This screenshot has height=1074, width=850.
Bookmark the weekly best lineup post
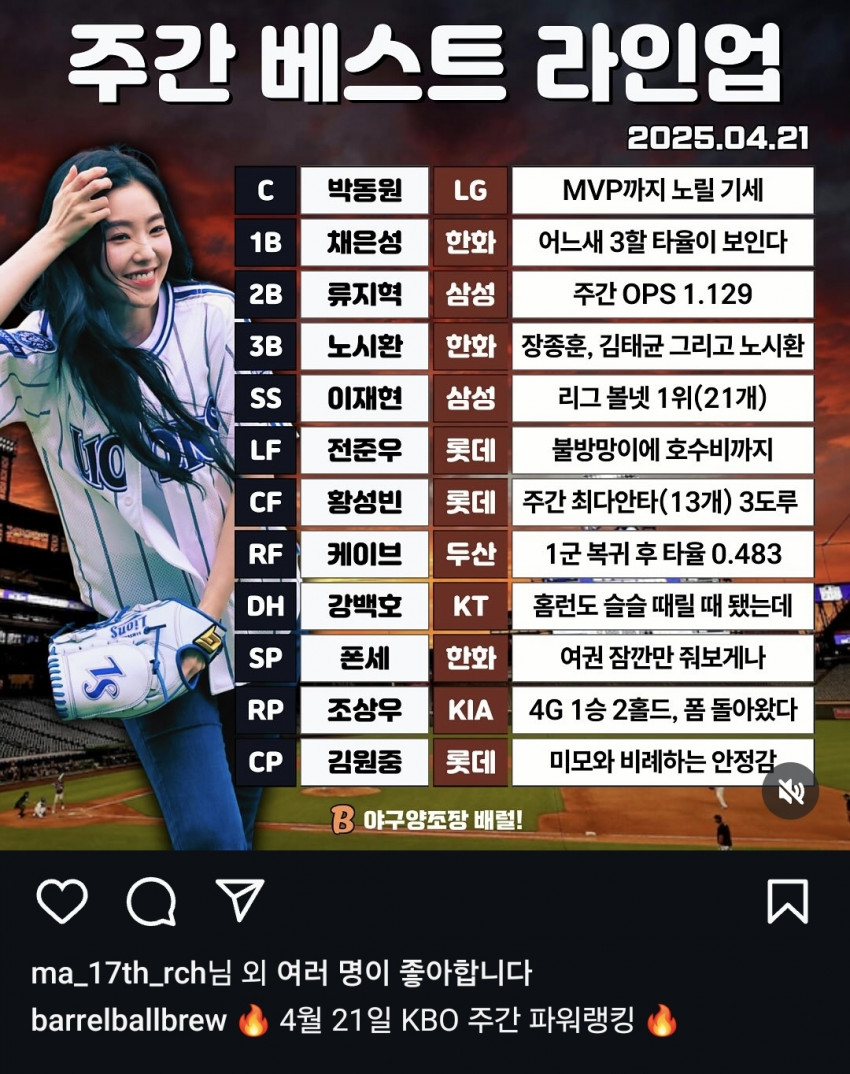(x=787, y=902)
